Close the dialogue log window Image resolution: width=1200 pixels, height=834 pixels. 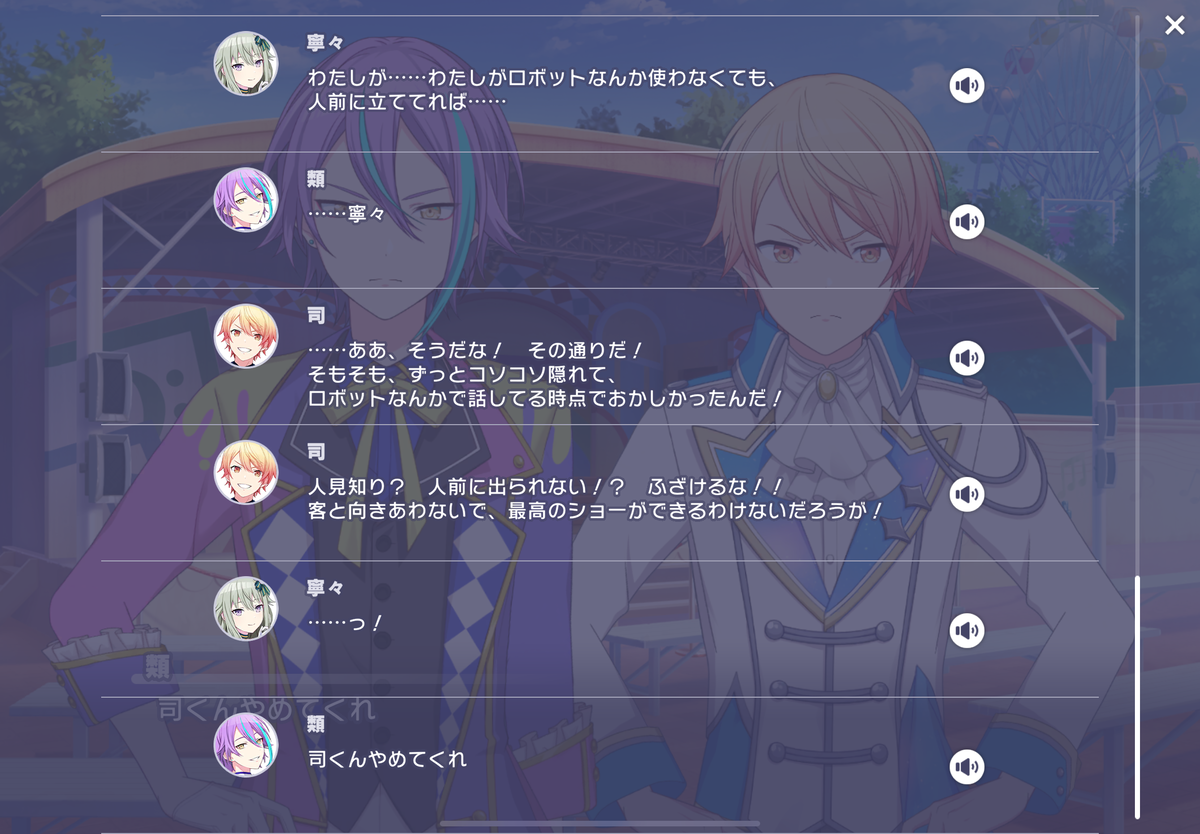(1174, 25)
